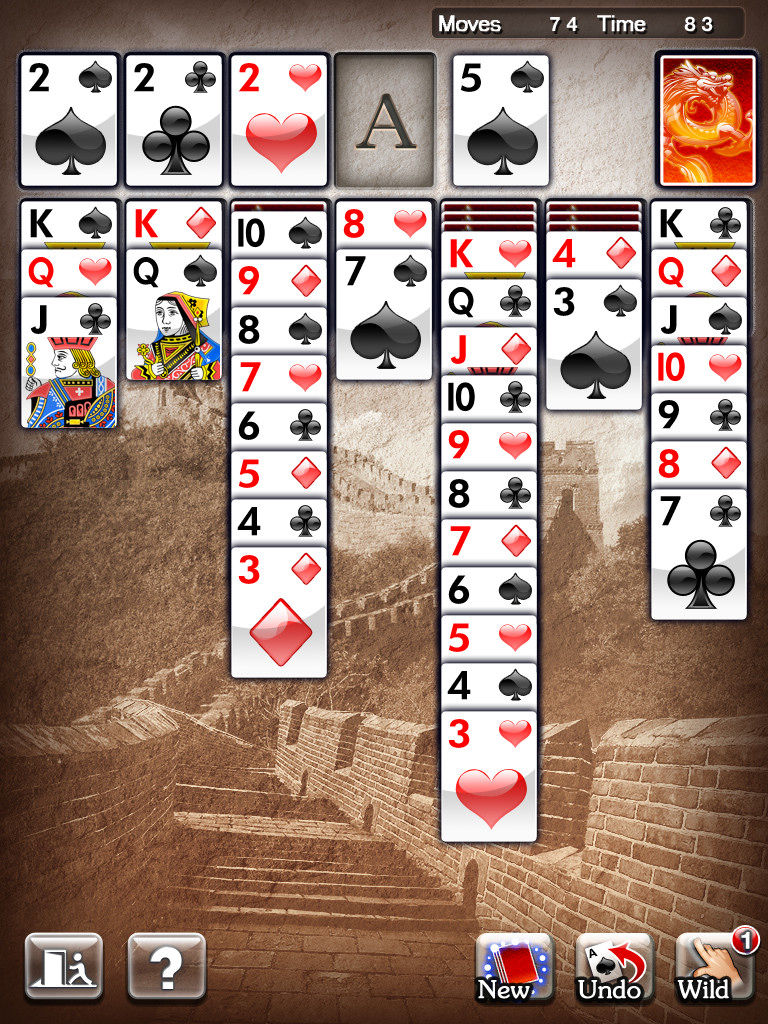Use the Wild card button
The width and height of the screenshot is (768, 1024).
pyautogui.click(x=714, y=968)
